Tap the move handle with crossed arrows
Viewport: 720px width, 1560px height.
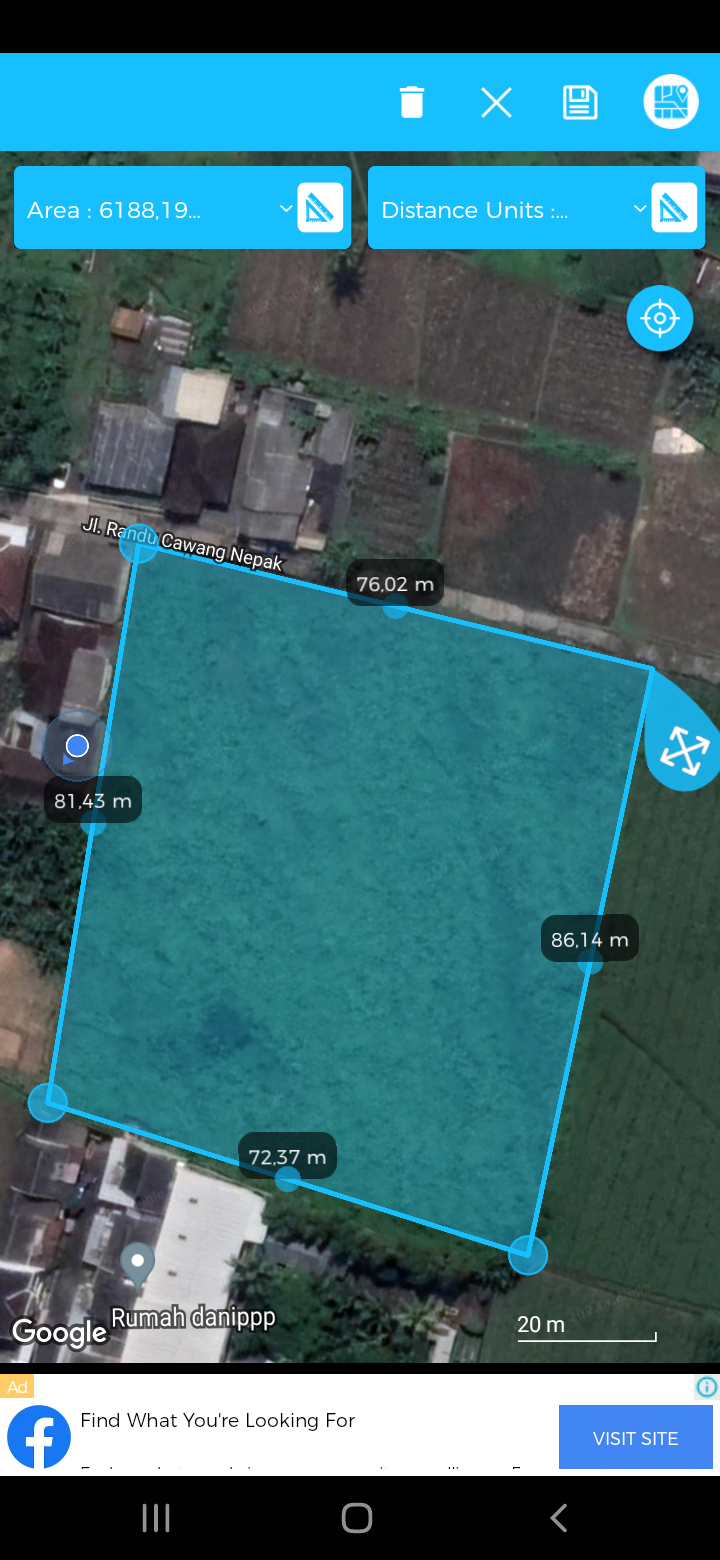[684, 750]
